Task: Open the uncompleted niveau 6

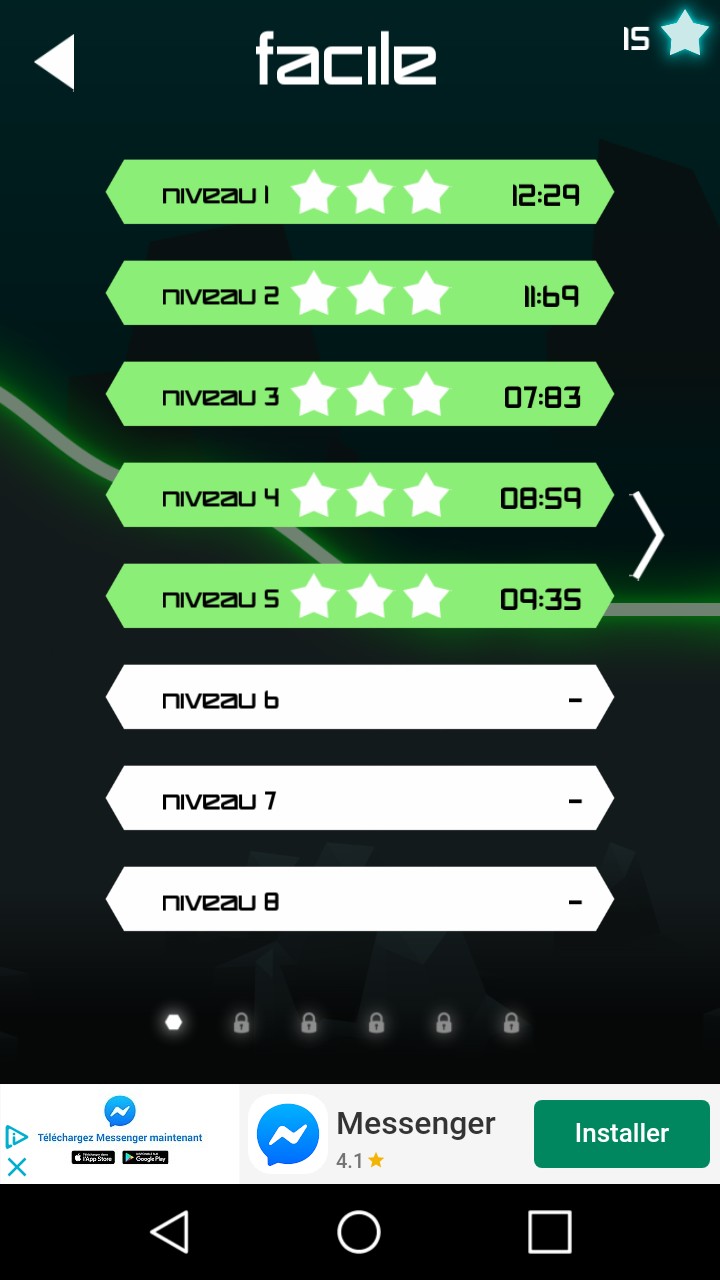Action: (x=360, y=697)
